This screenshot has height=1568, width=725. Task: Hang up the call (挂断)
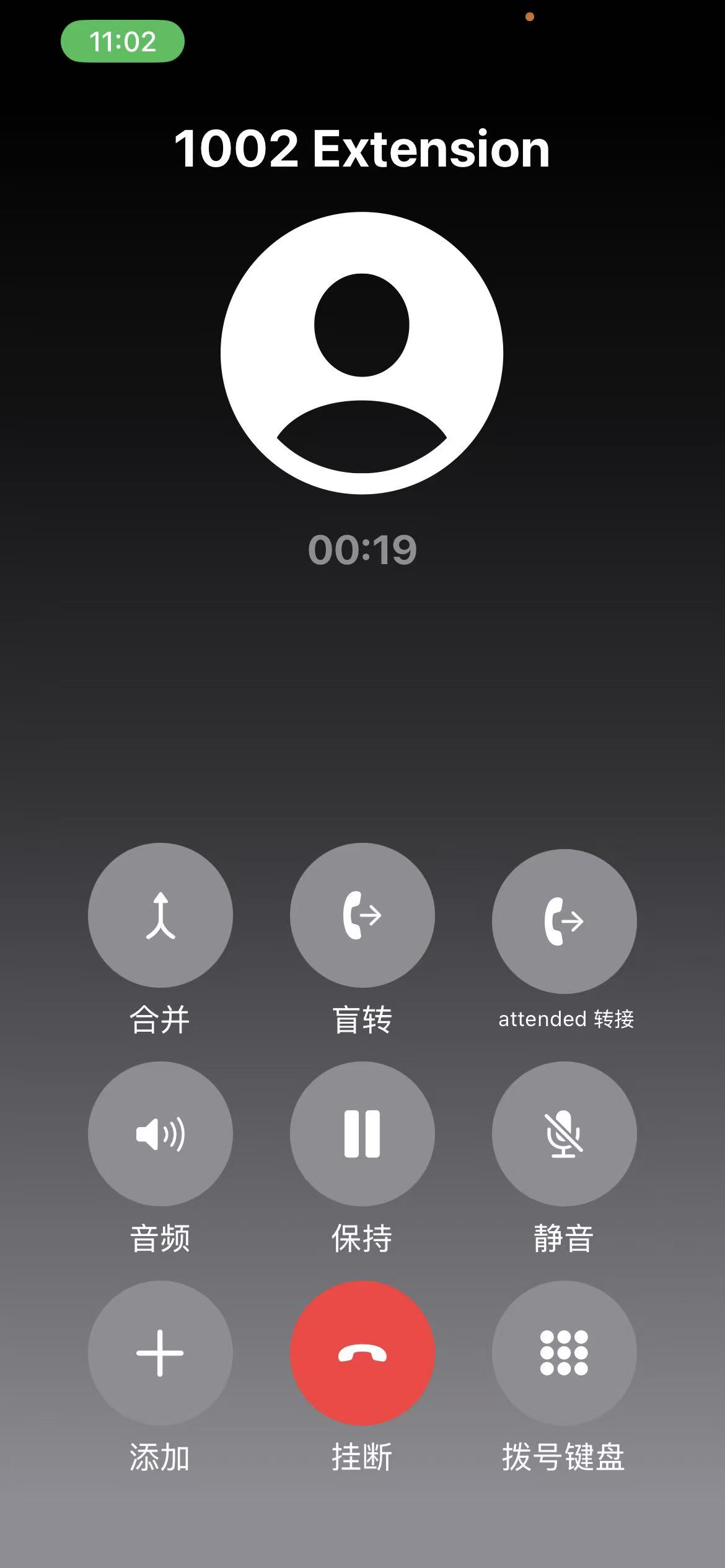(362, 1353)
